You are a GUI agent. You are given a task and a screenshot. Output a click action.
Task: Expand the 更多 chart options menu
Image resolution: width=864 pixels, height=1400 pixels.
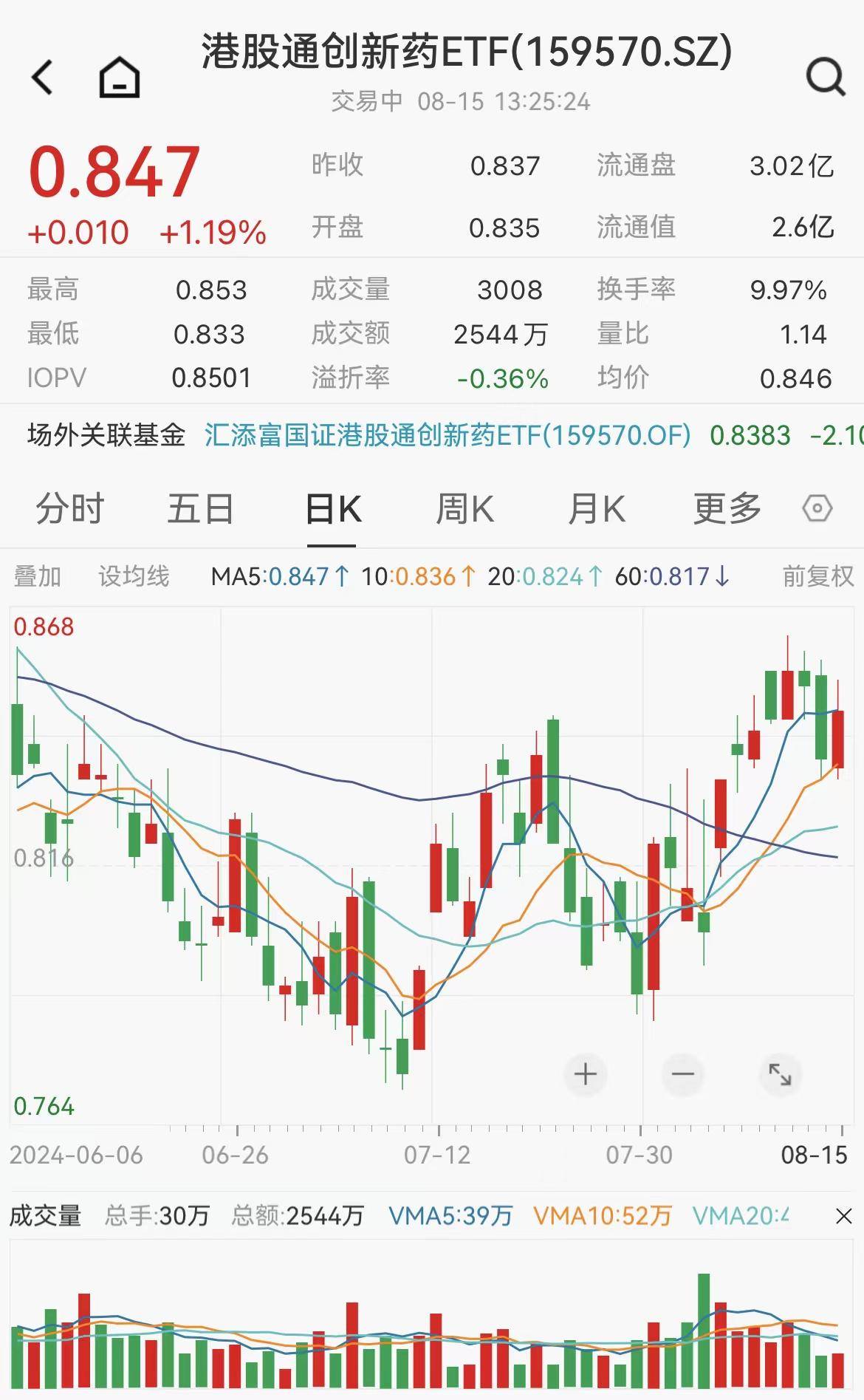click(x=728, y=508)
